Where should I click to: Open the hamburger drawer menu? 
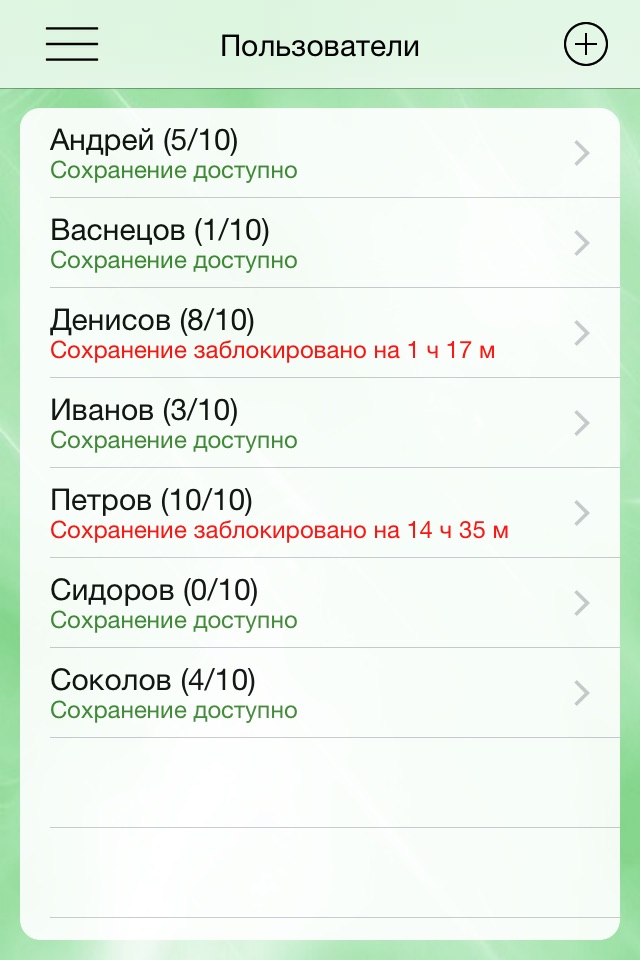pos(72,44)
